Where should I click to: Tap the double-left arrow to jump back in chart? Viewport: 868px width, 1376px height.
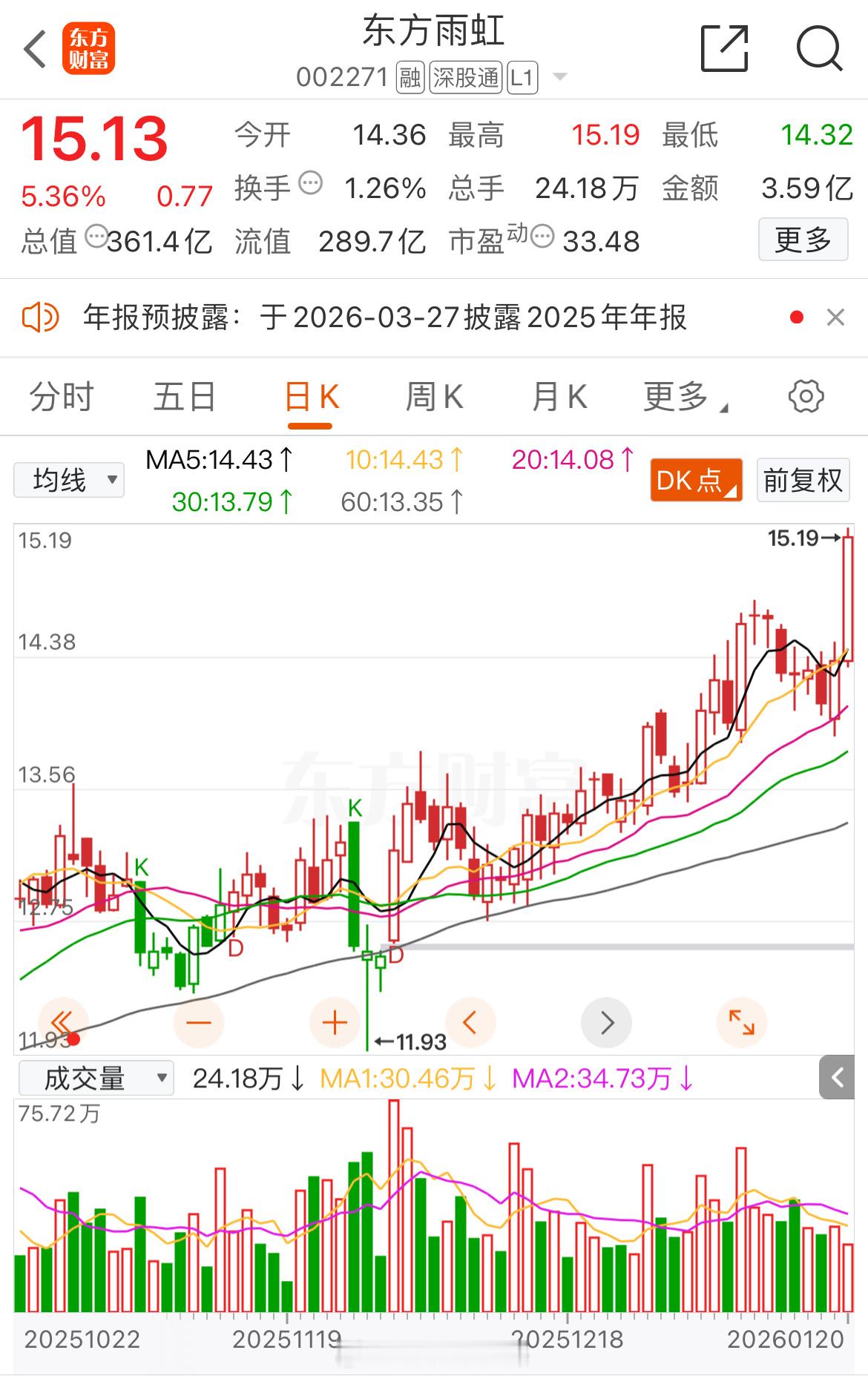63,1021
